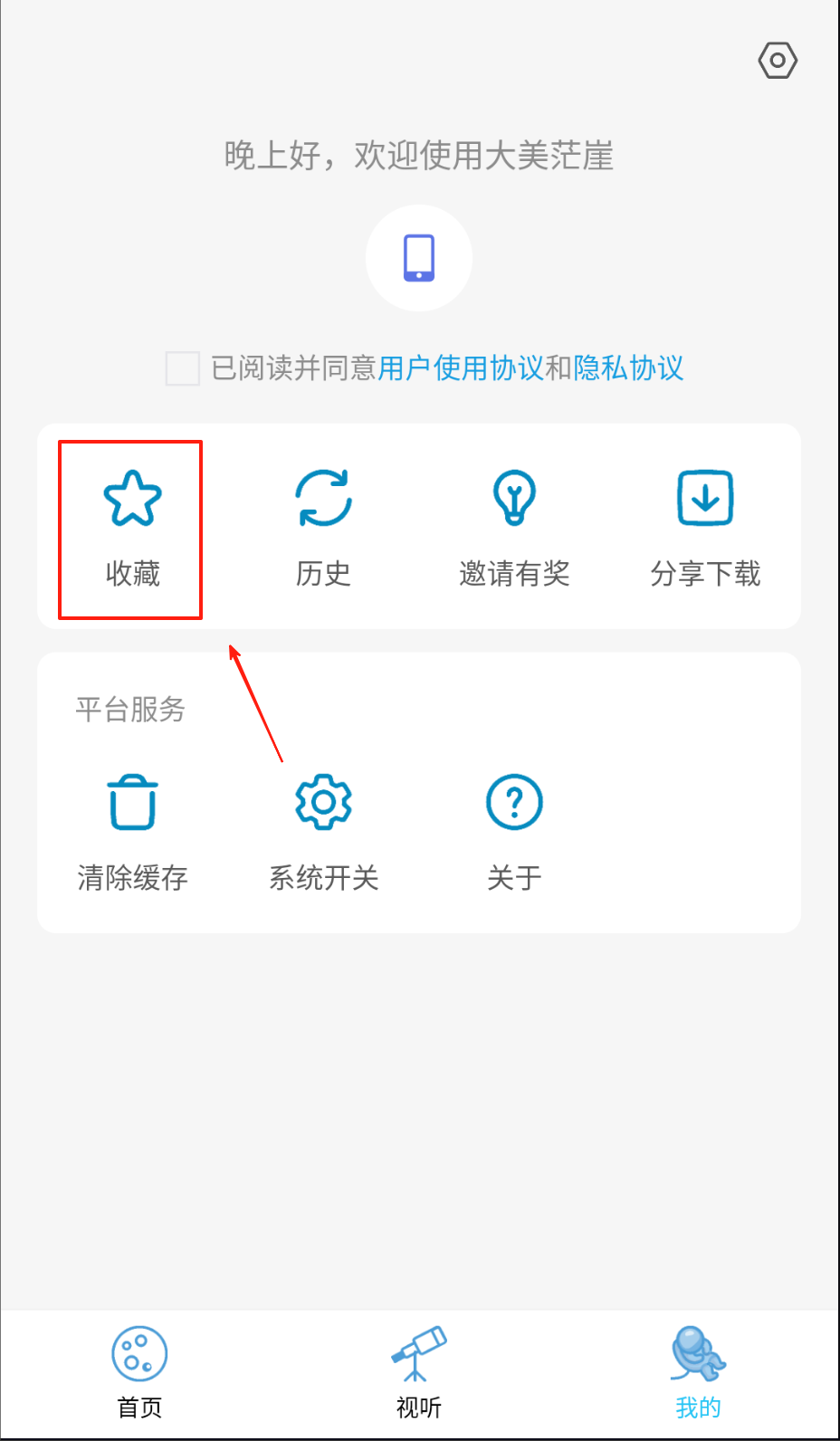Tap the phone login avatar
This screenshot has width=840, height=1441.
(419, 258)
